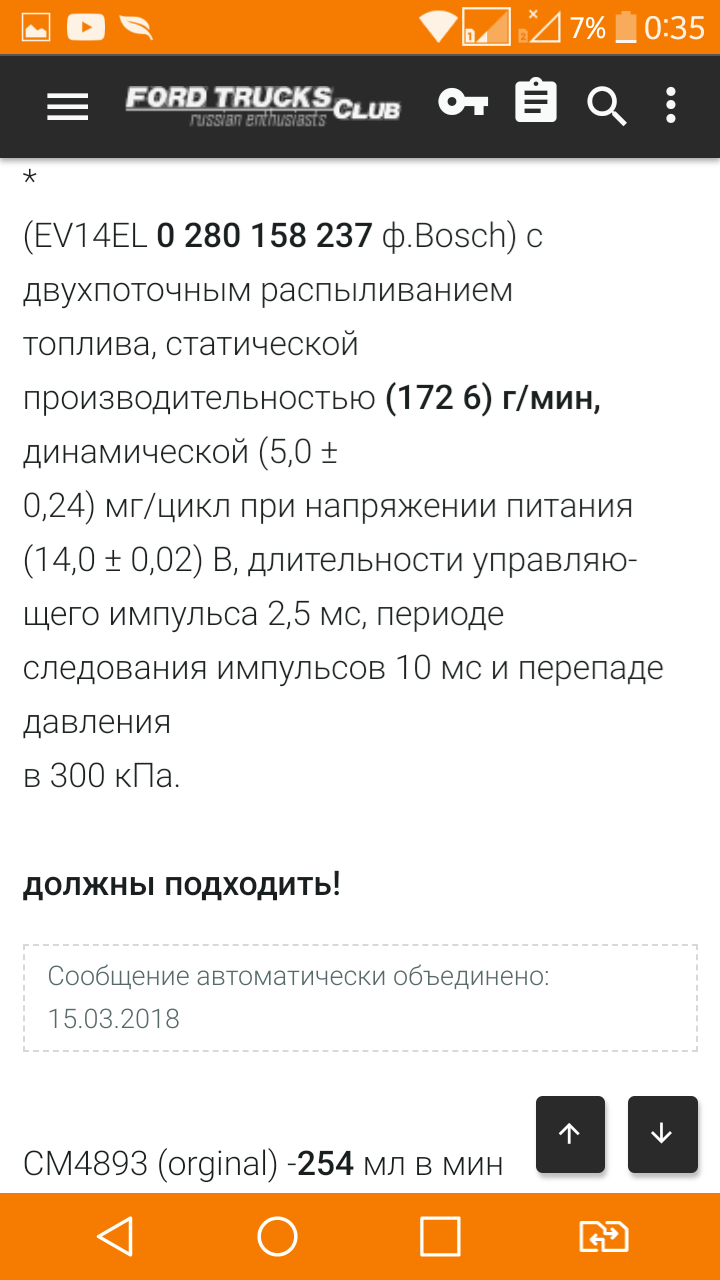Open the login key icon
Viewport: 720px width, 1280px height.
[462, 103]
